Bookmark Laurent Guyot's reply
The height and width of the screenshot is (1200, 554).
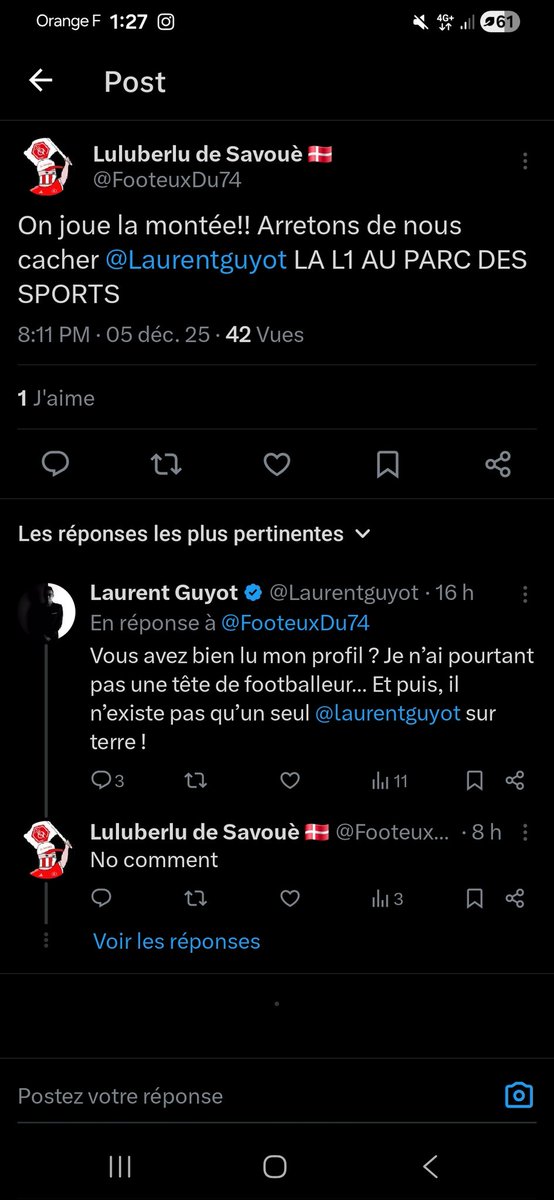point(475,781)
